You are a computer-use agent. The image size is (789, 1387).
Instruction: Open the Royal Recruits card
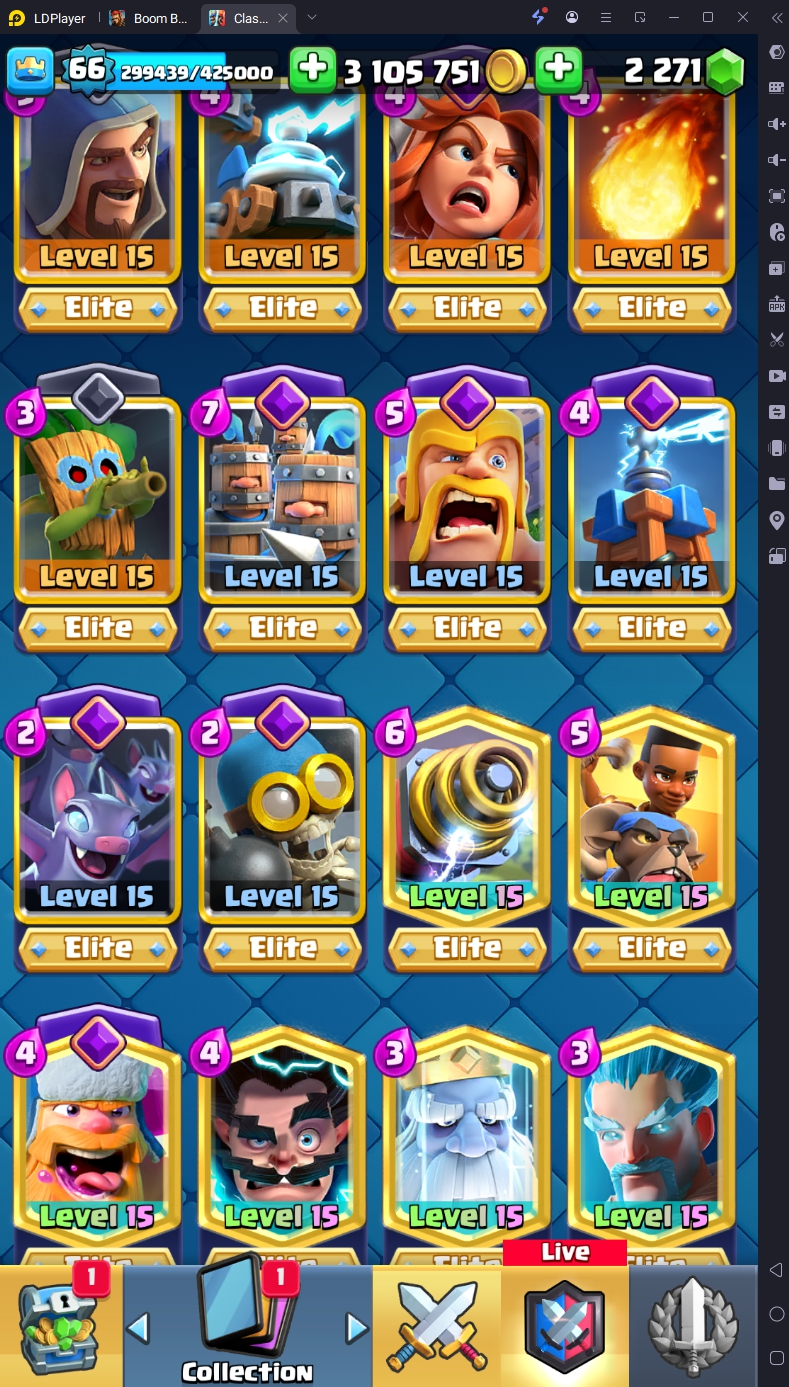(x=282, y=500)
